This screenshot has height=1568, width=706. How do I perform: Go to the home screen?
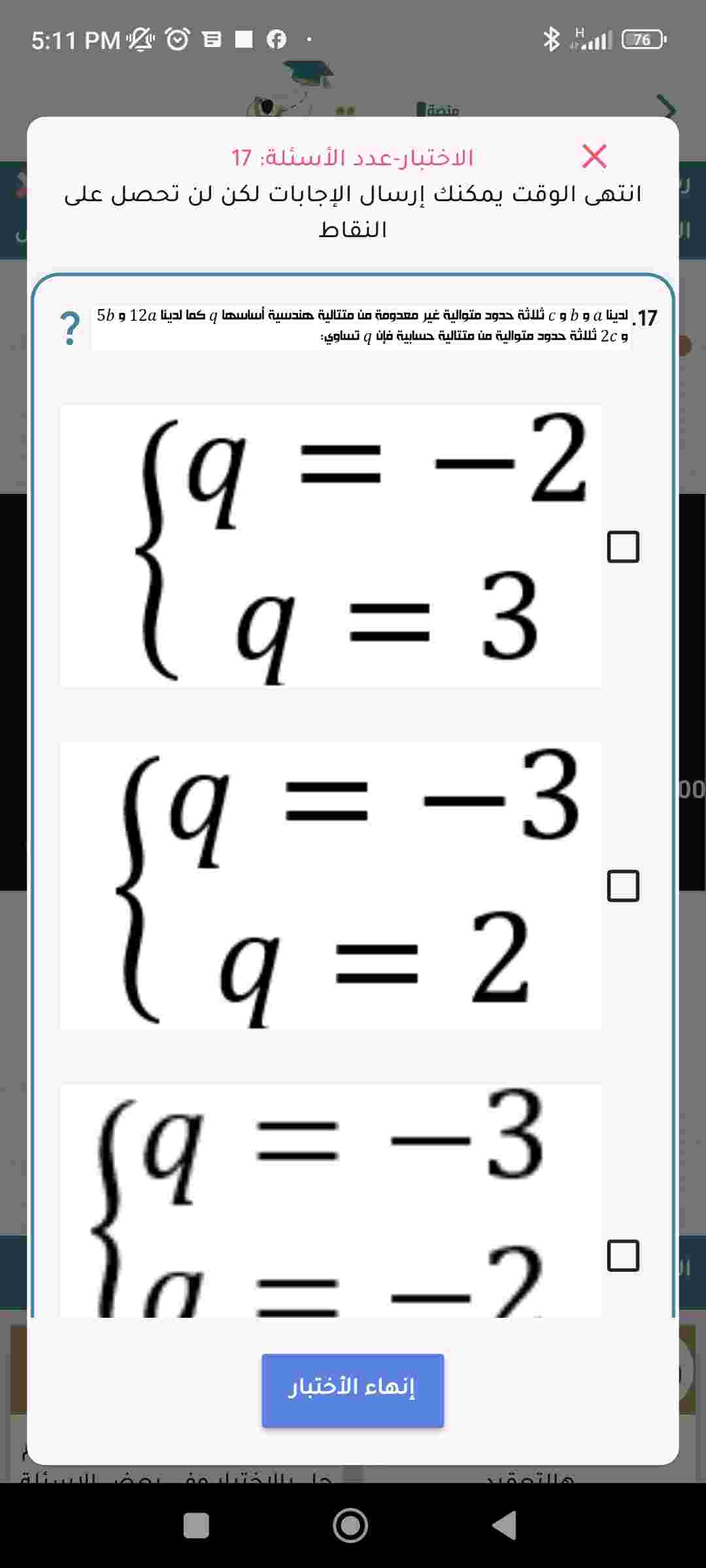(x=351, y=1526)
